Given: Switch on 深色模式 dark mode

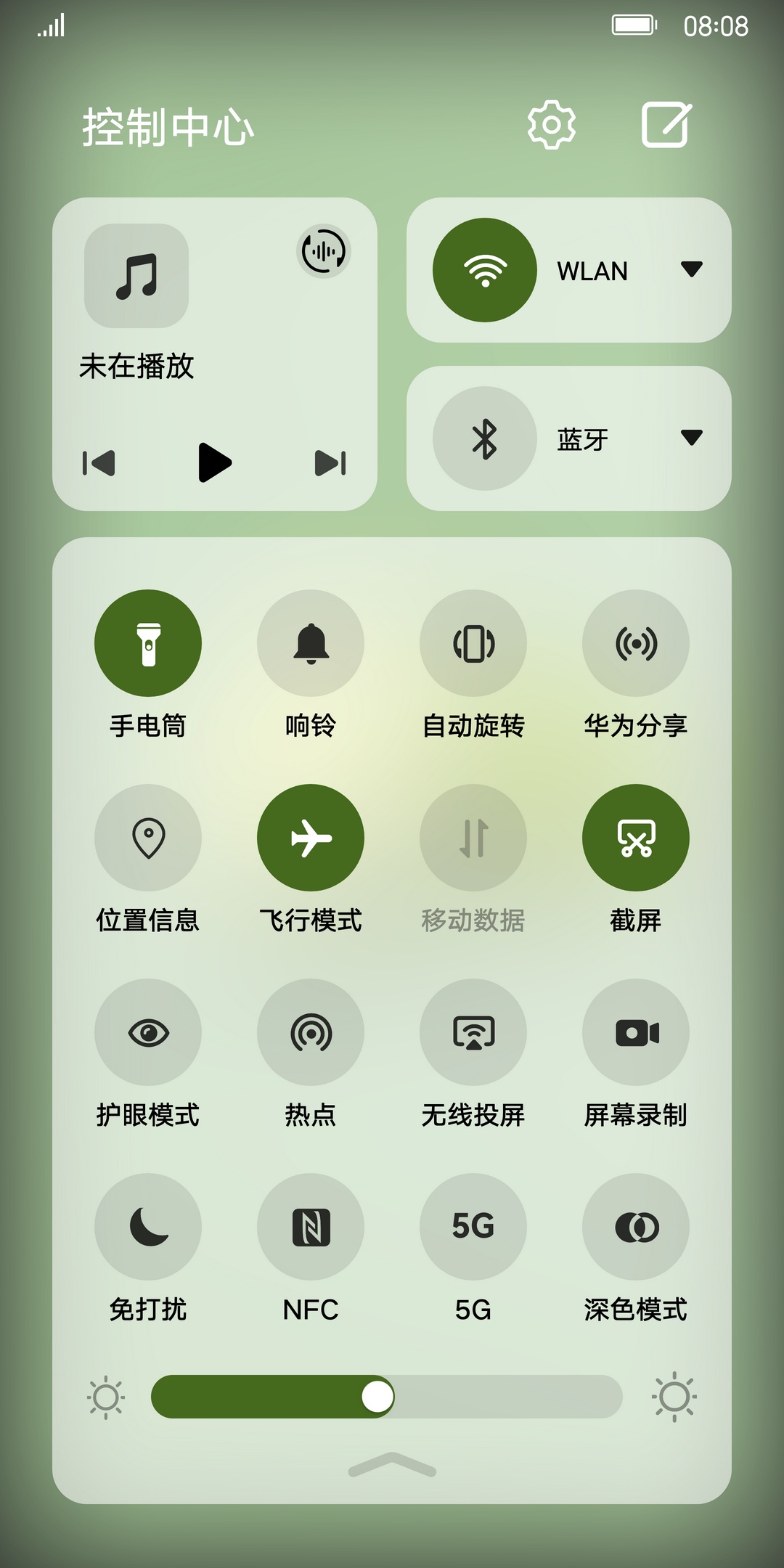Looking at the screenshot, I should point(636,1227).
